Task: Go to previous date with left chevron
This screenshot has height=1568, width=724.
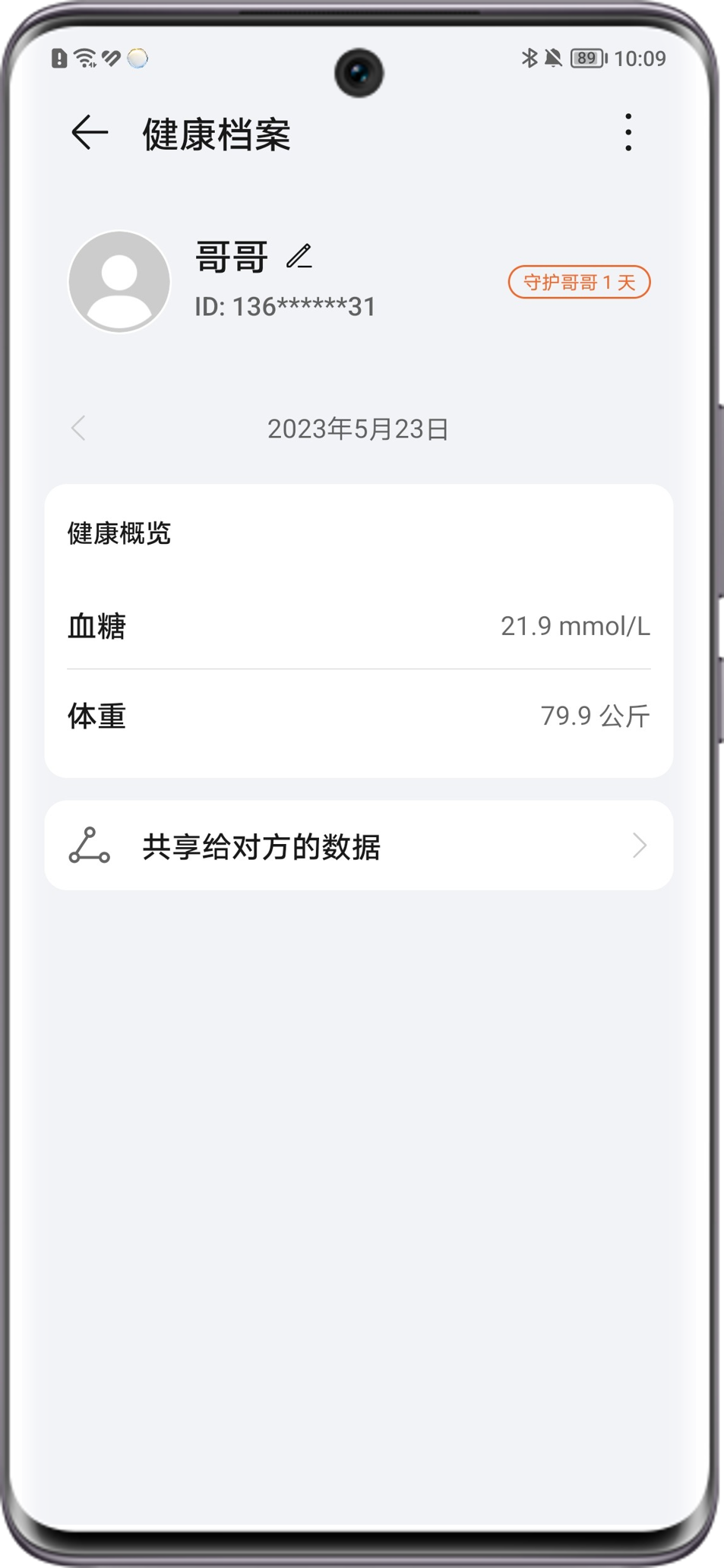Action: click(78, 428)
